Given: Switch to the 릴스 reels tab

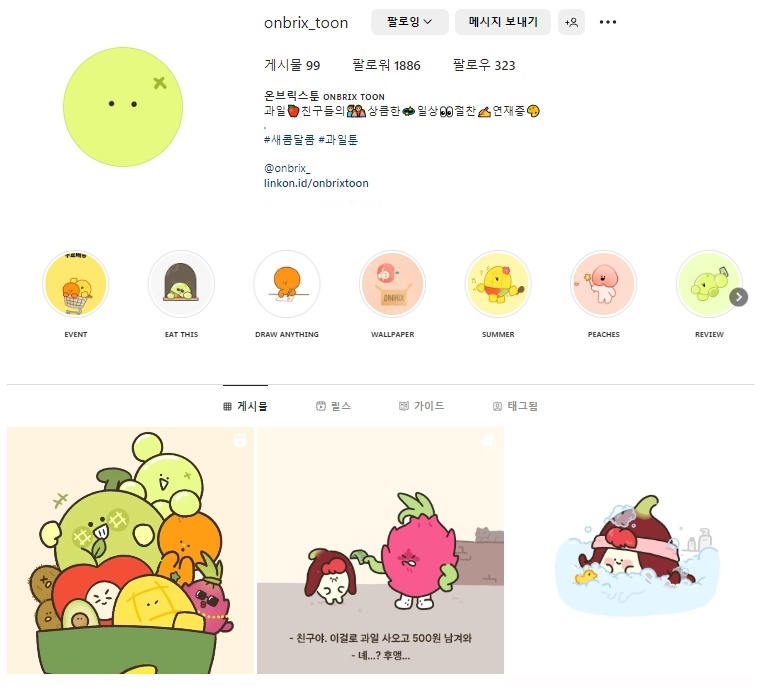Looking at the screenshot, I should [333, 406].
